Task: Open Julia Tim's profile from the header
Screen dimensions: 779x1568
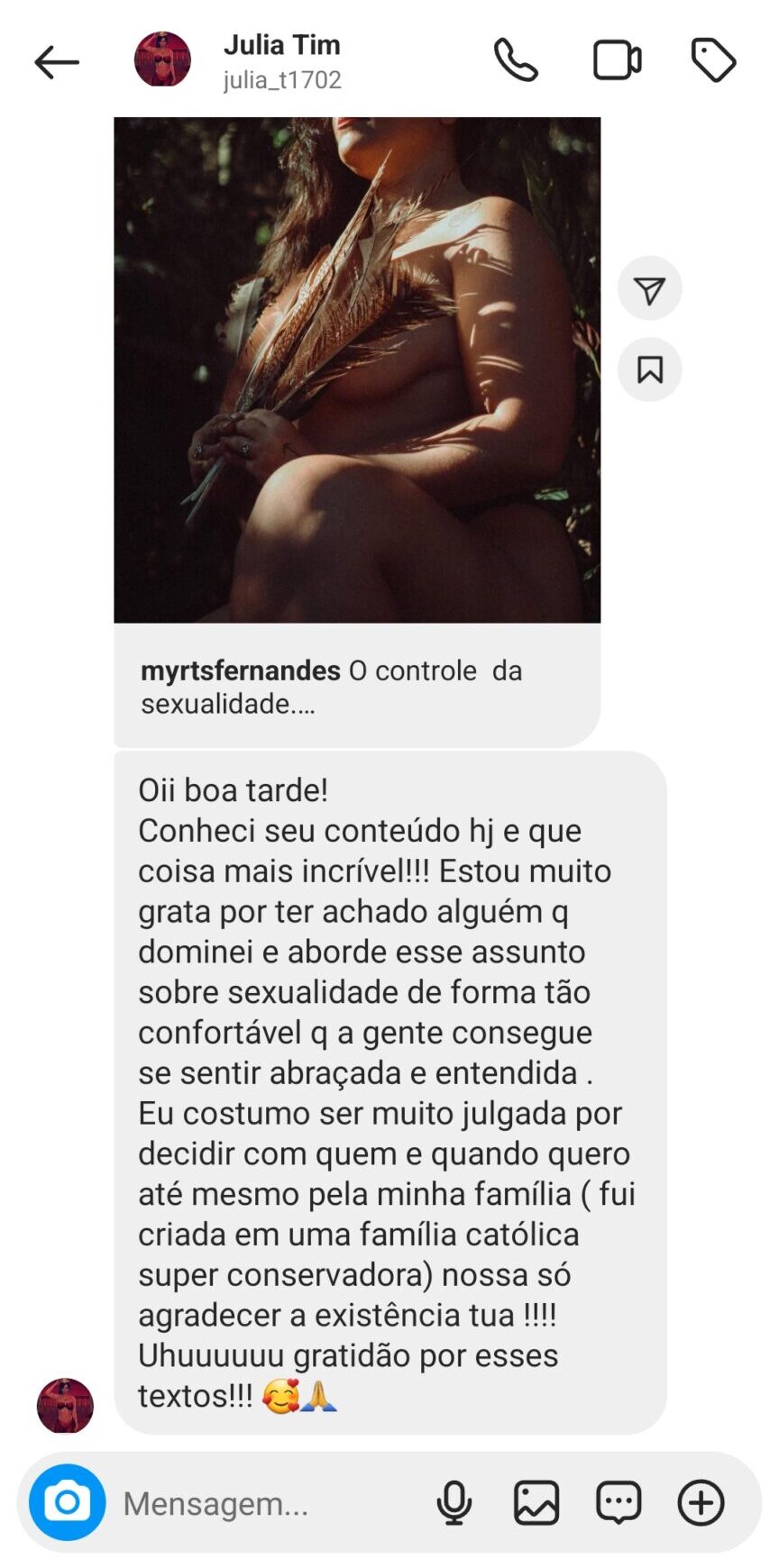Action: click(281, 61)
